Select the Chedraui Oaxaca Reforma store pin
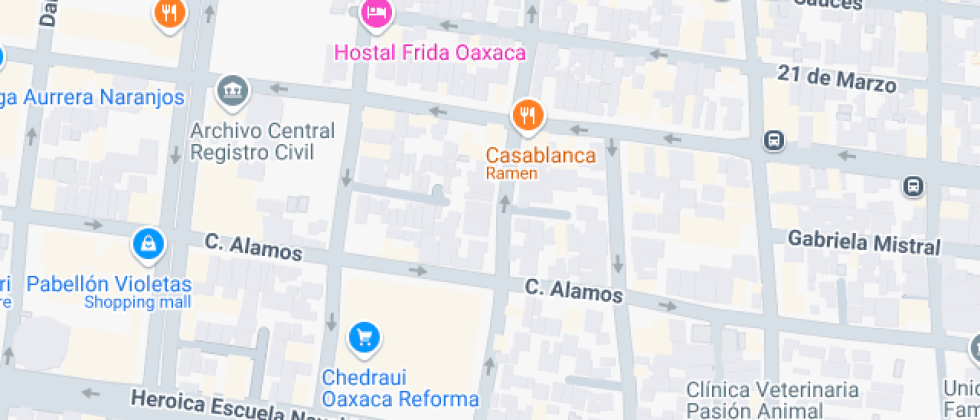Viewport: 980px width, 420px height. 364,337
